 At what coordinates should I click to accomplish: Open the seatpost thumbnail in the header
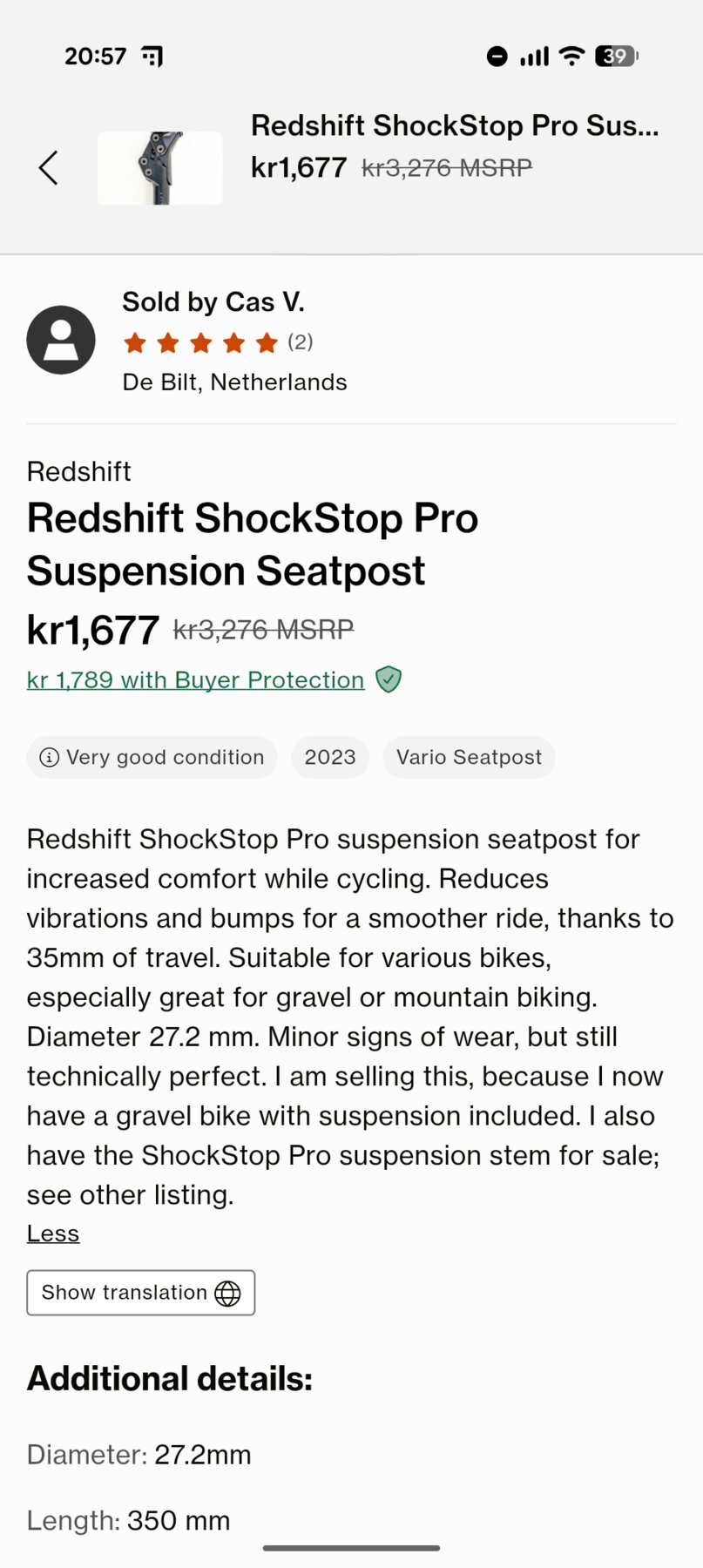click(x=159, y=168)
